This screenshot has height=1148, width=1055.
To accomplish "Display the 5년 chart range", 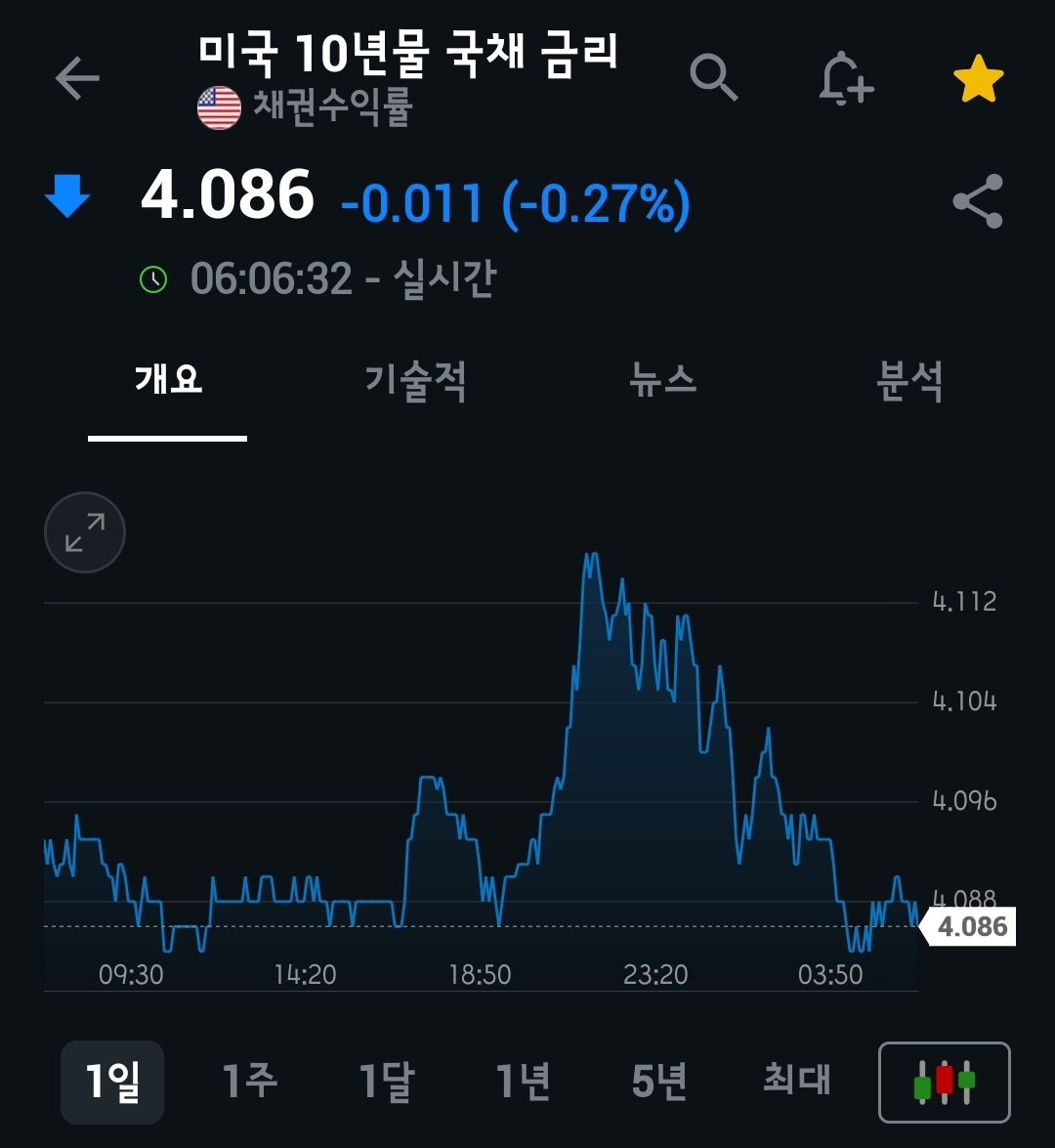I will pyautogui.click(x=659, y=1082).
